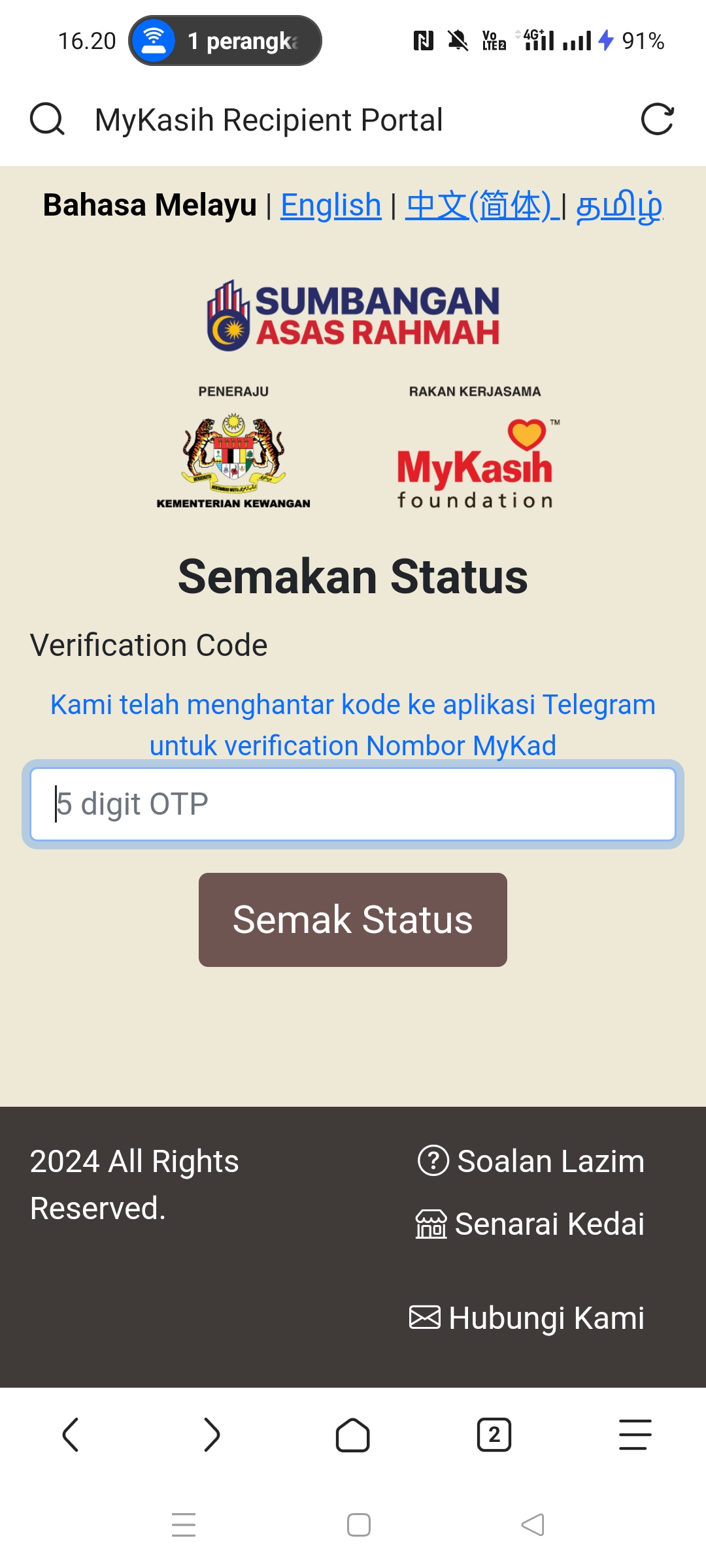Switch language to Tamil
706x1568 pixels.
pyautogui.click(x=618, y=205)
